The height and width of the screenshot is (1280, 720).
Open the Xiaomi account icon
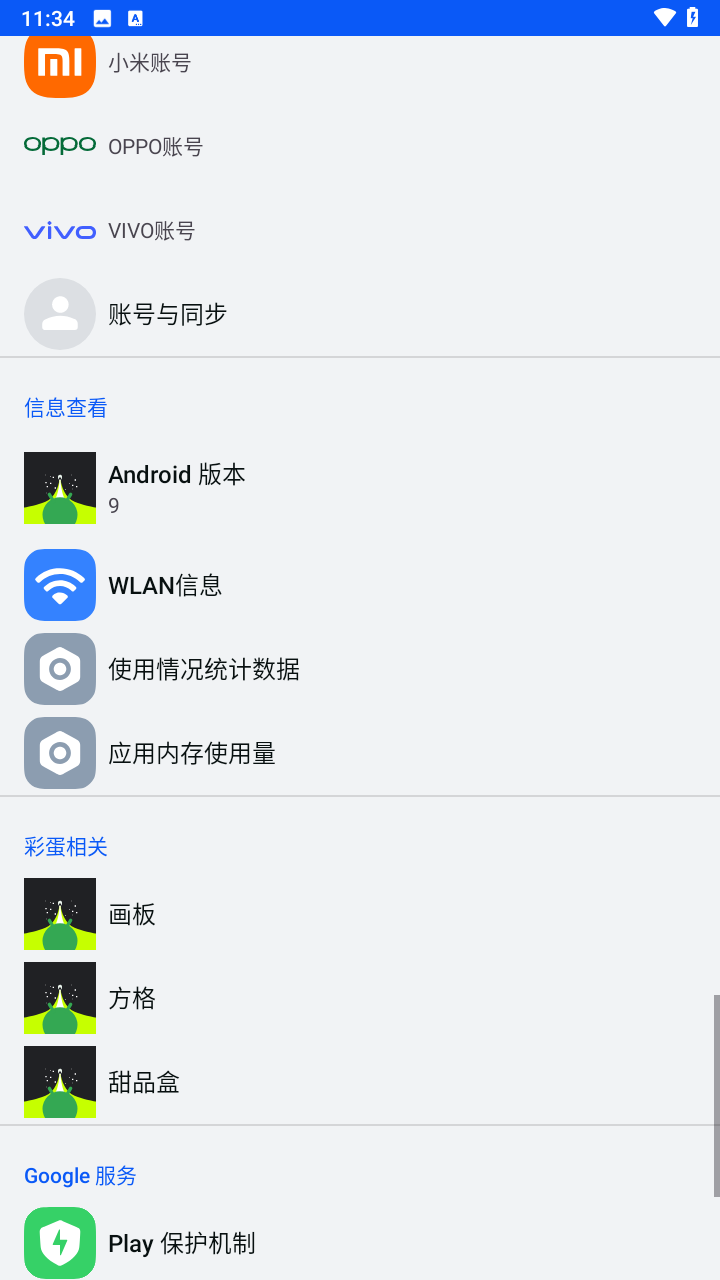[59, 62]
